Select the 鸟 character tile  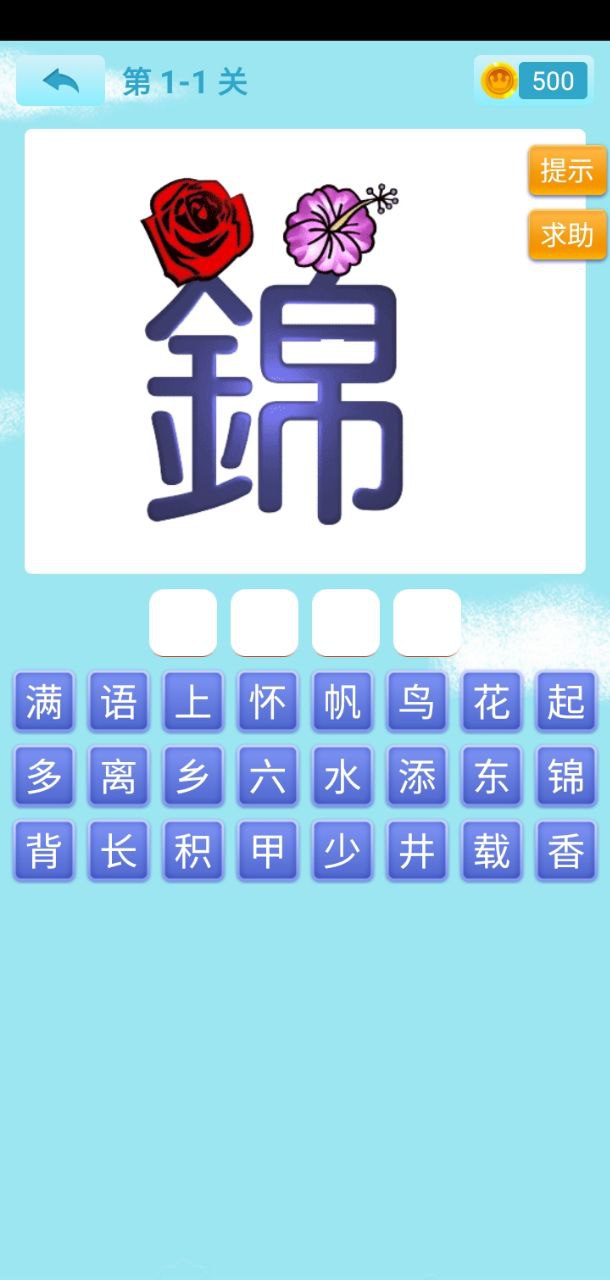(x=417, y=702)
